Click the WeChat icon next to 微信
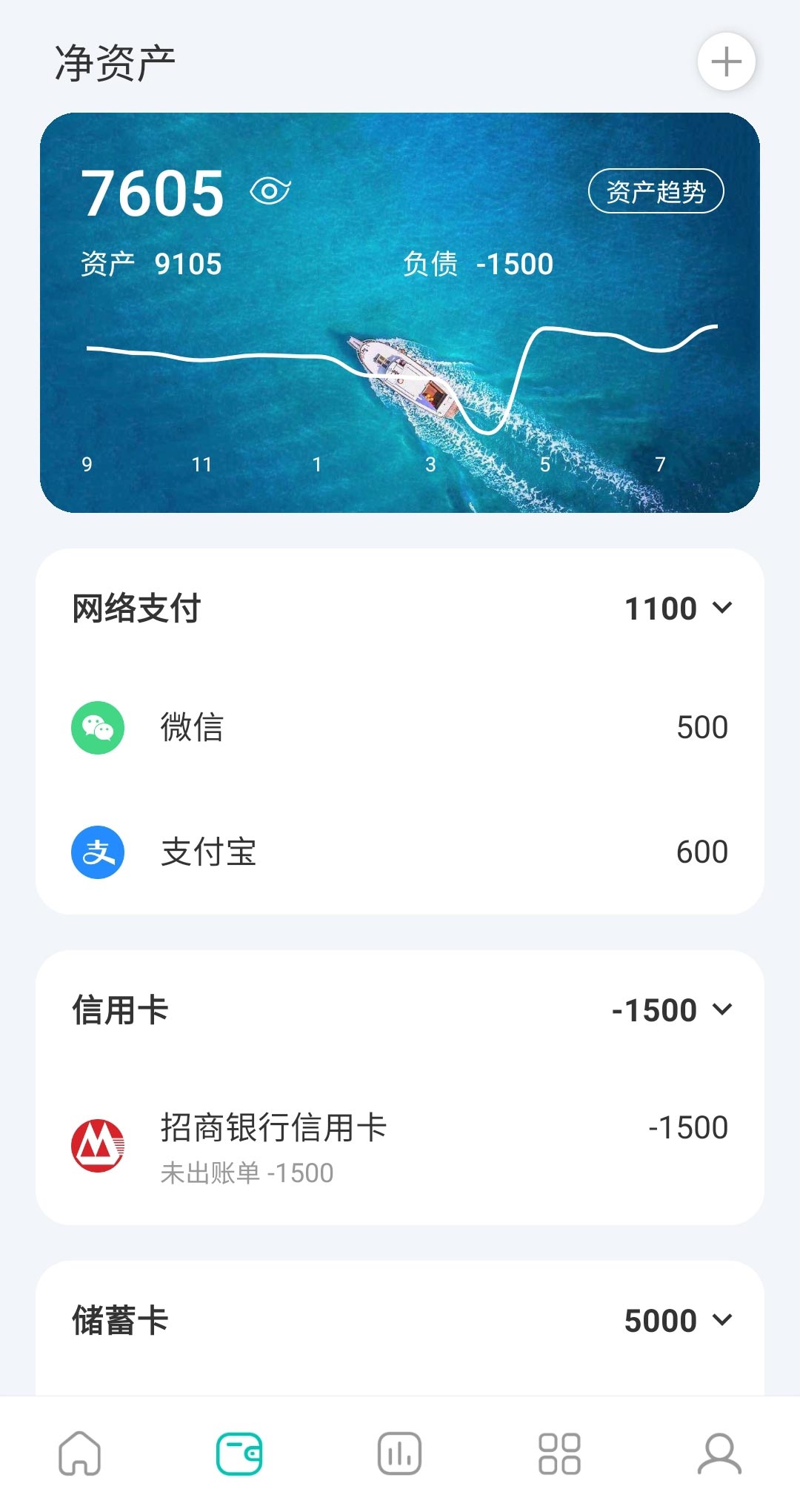The image size is (800, 1512). point(97,728)
